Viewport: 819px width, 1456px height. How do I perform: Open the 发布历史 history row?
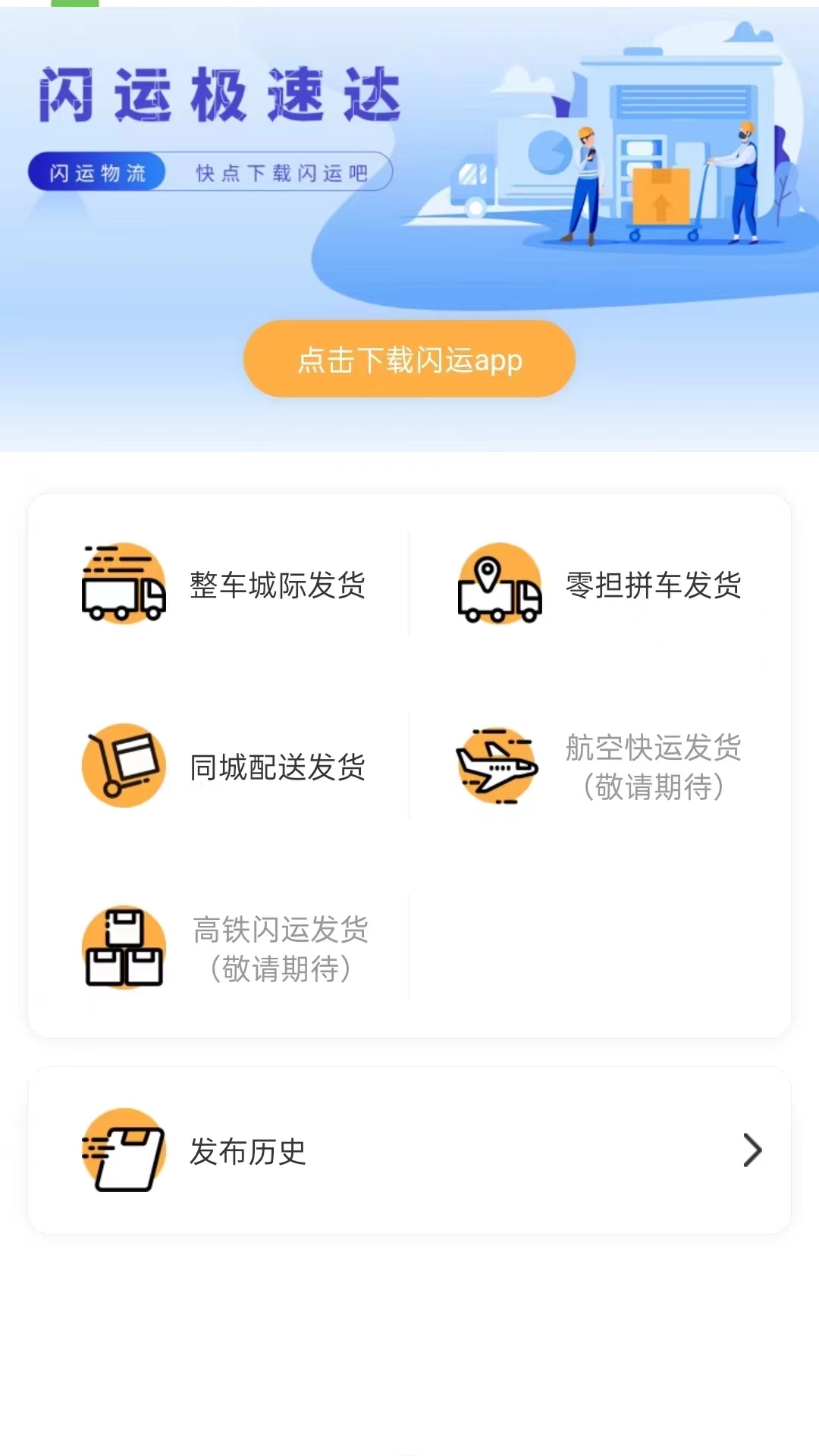click(x=248, y=1150)
